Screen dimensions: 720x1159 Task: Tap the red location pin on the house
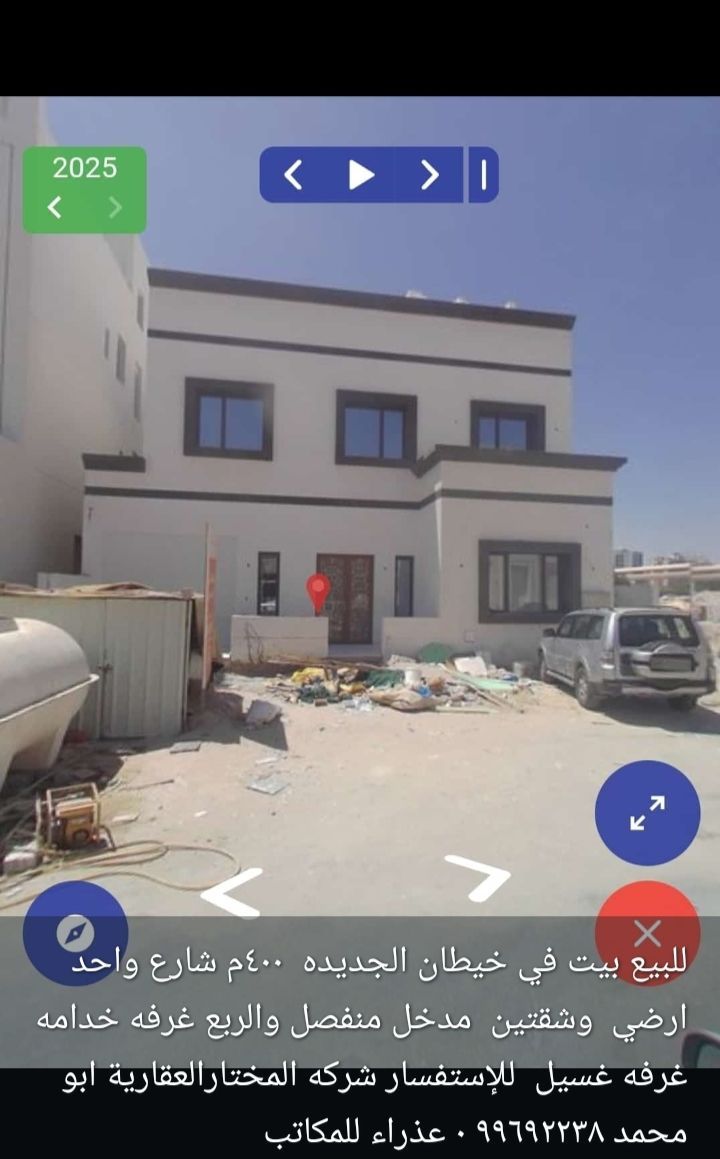click(x=318, y=592)
